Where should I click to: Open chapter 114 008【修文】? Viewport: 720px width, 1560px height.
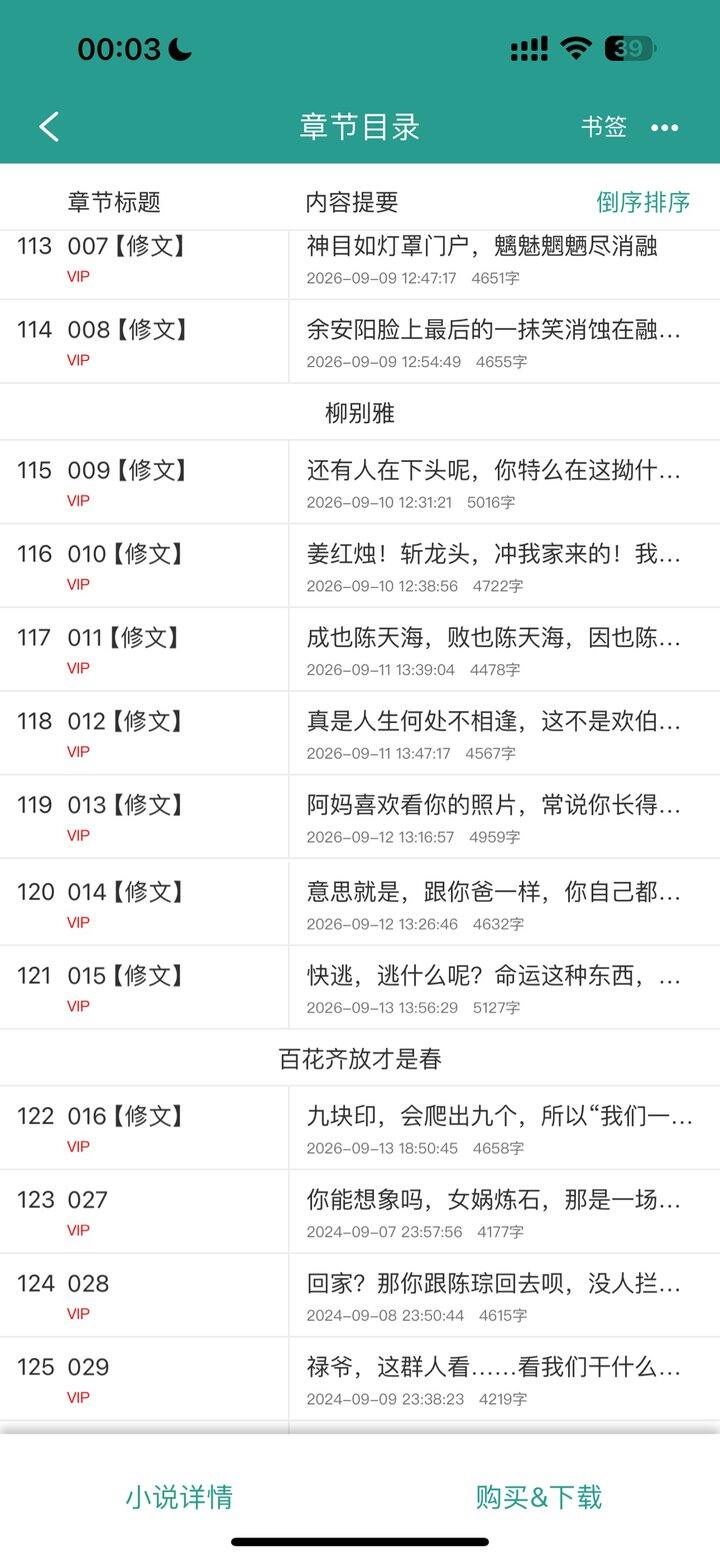[360, 341]
